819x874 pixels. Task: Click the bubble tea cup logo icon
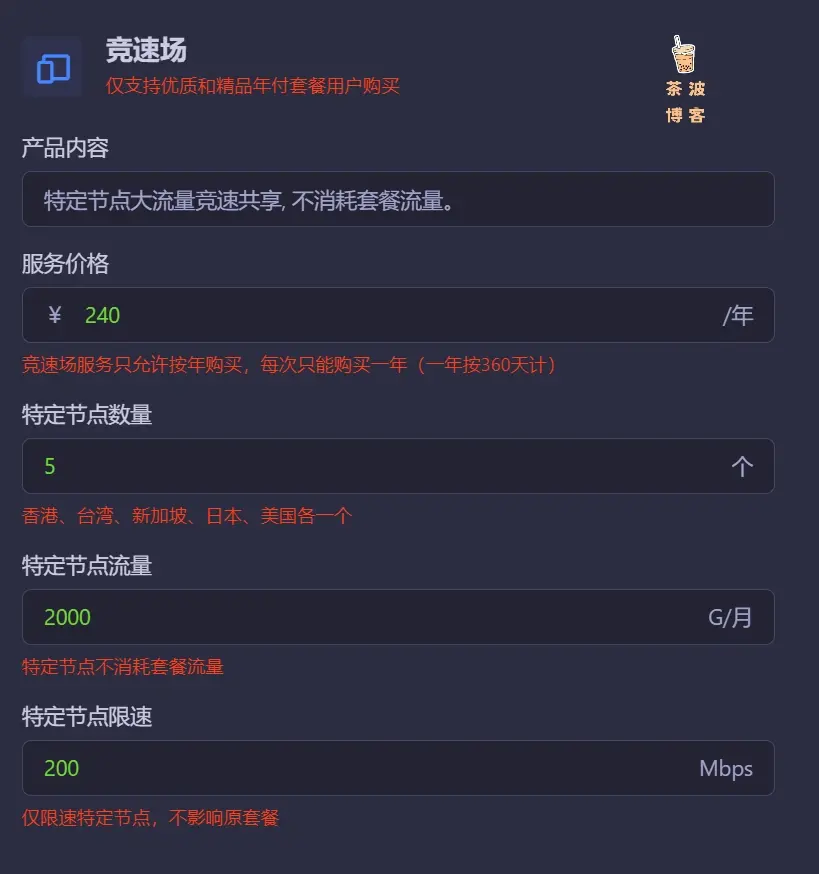683,55
